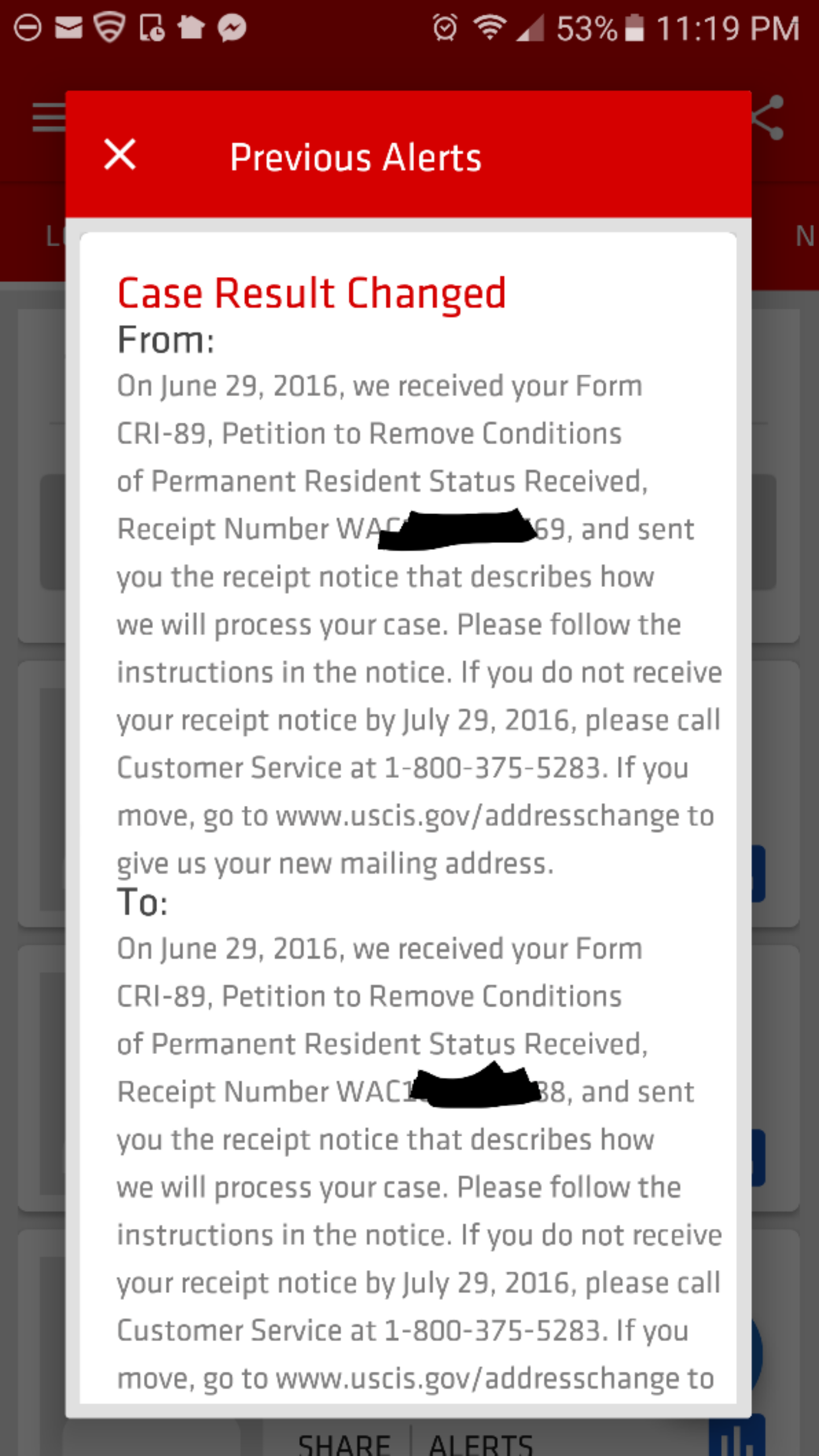Close the Previous Alerts dialog
This screenshot has width=819, height=1456.
(x=120, y=154)
